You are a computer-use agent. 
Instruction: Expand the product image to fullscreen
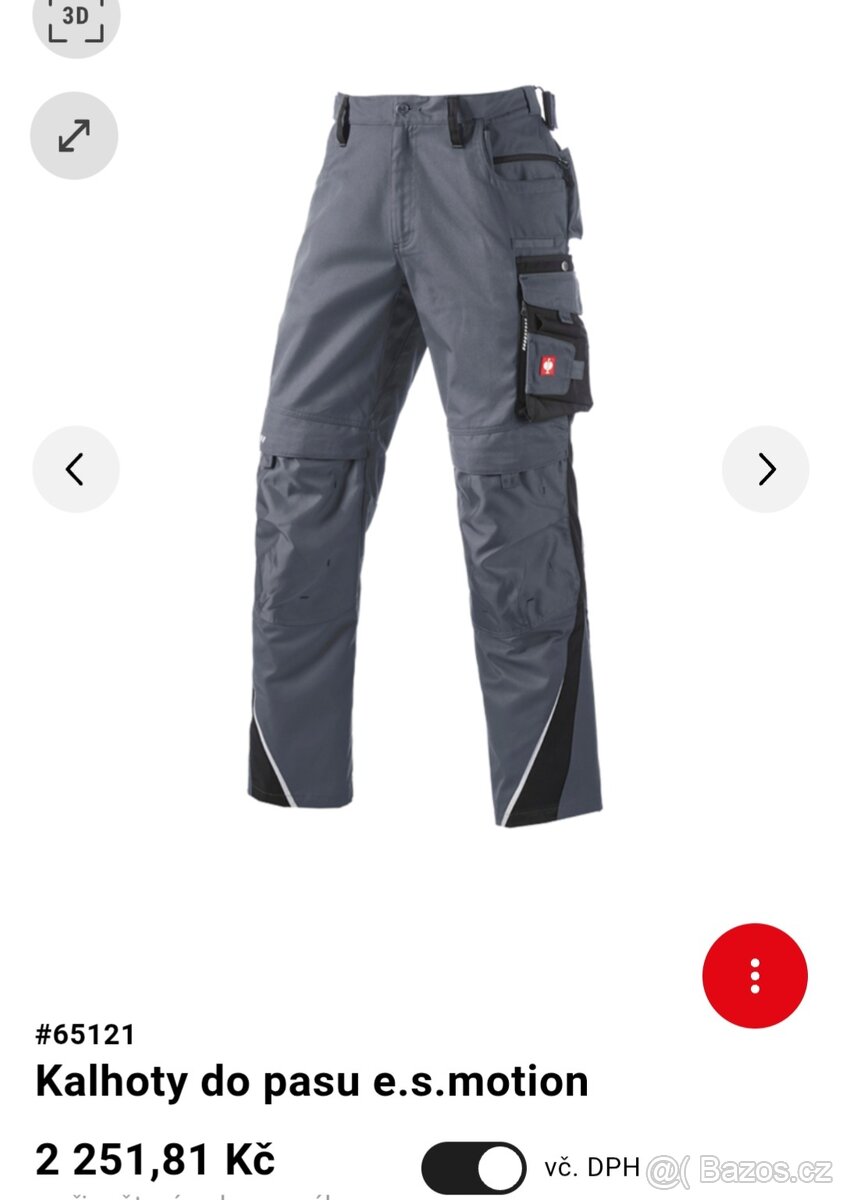click(x=74, y=136)
